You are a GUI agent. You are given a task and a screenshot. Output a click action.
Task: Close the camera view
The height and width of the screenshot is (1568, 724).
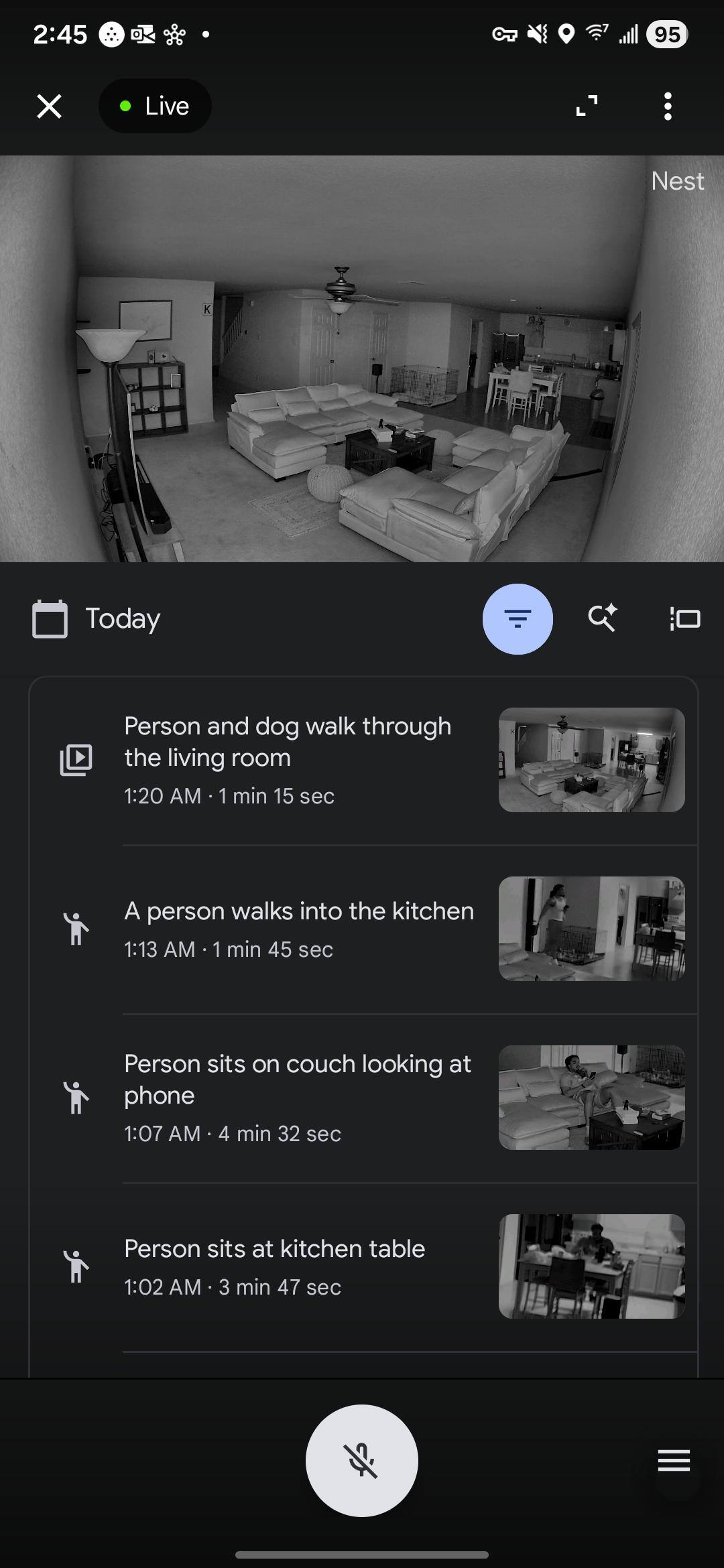(x=49, y=106)
